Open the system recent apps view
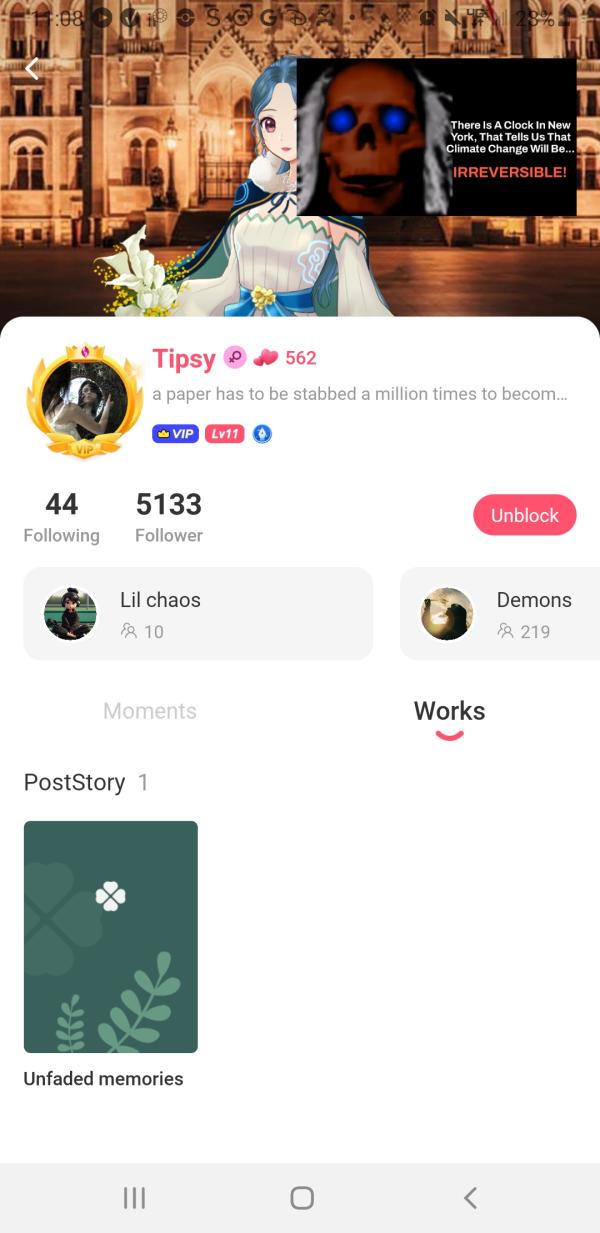The image size is (600, 1233). coord(134,1198)
